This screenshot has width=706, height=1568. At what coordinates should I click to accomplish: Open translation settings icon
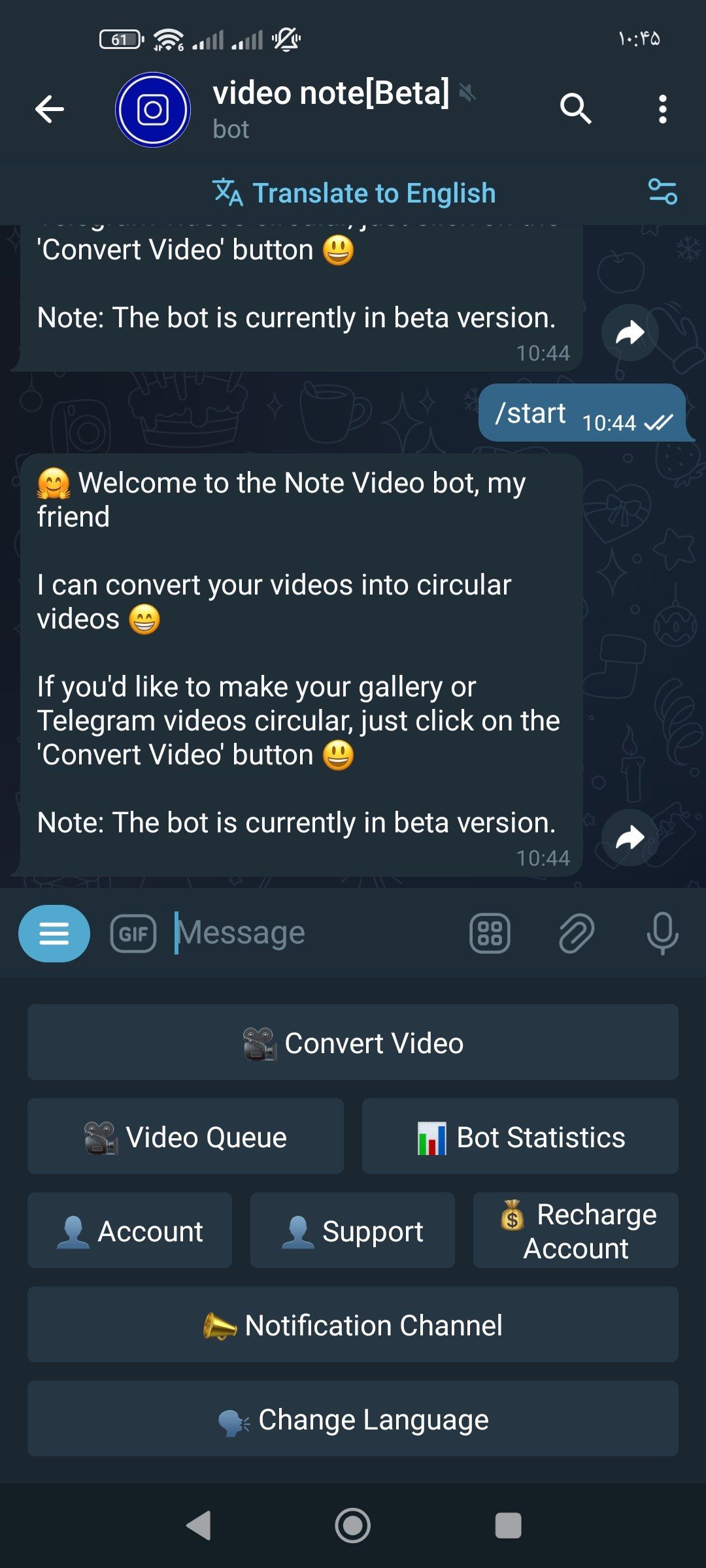[x=662, y=192]
